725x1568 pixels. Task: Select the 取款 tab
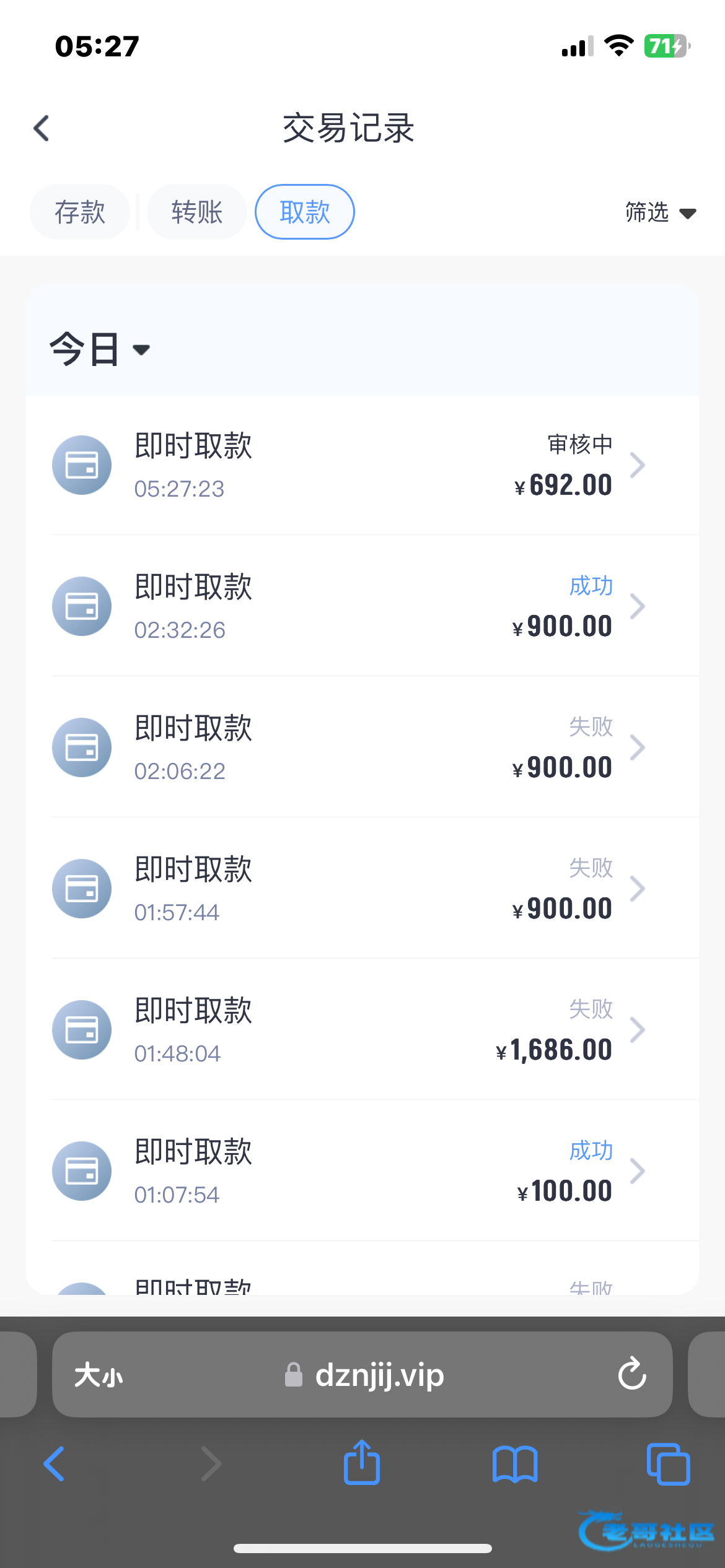pos(304,212)
